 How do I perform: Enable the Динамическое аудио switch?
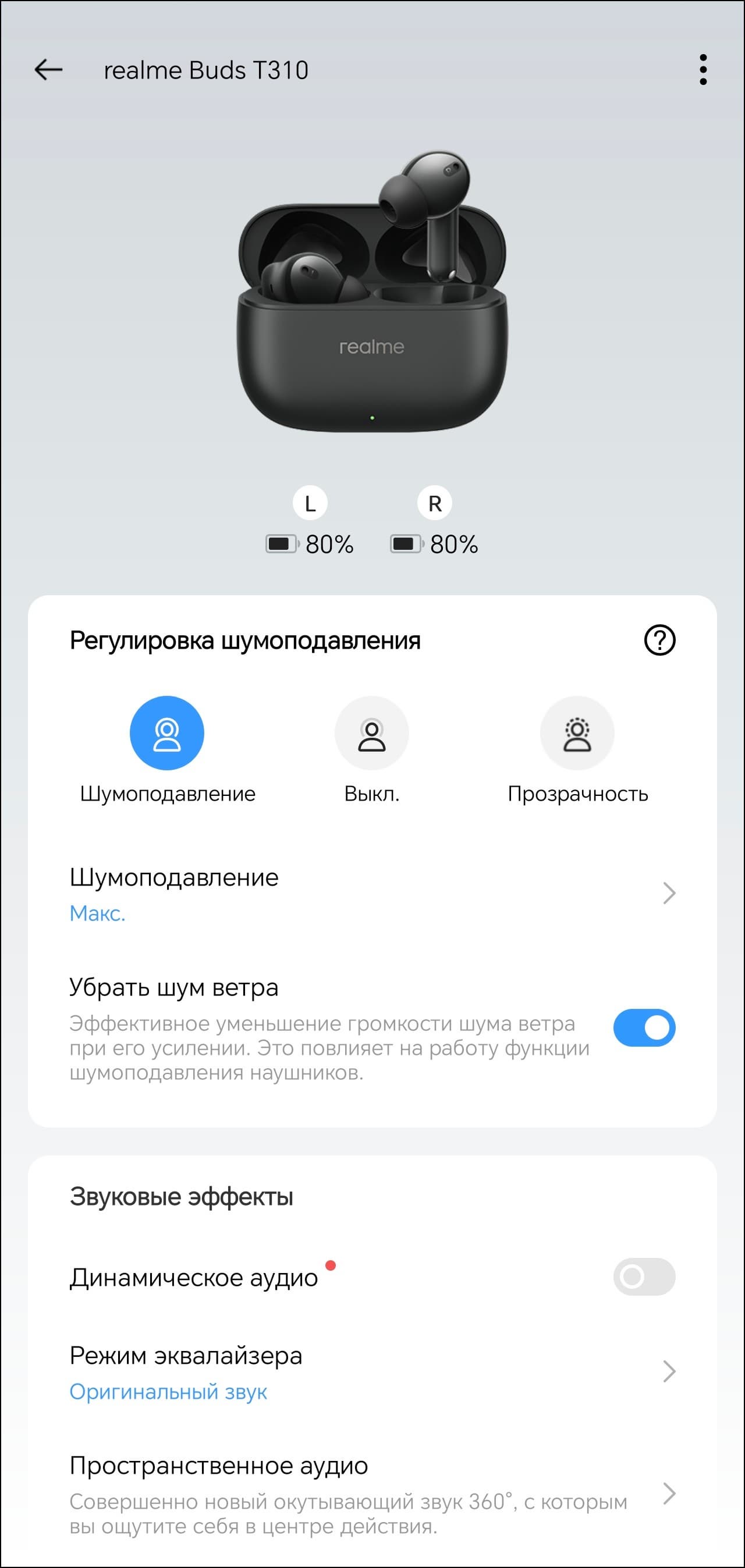tap(644, 1277)
